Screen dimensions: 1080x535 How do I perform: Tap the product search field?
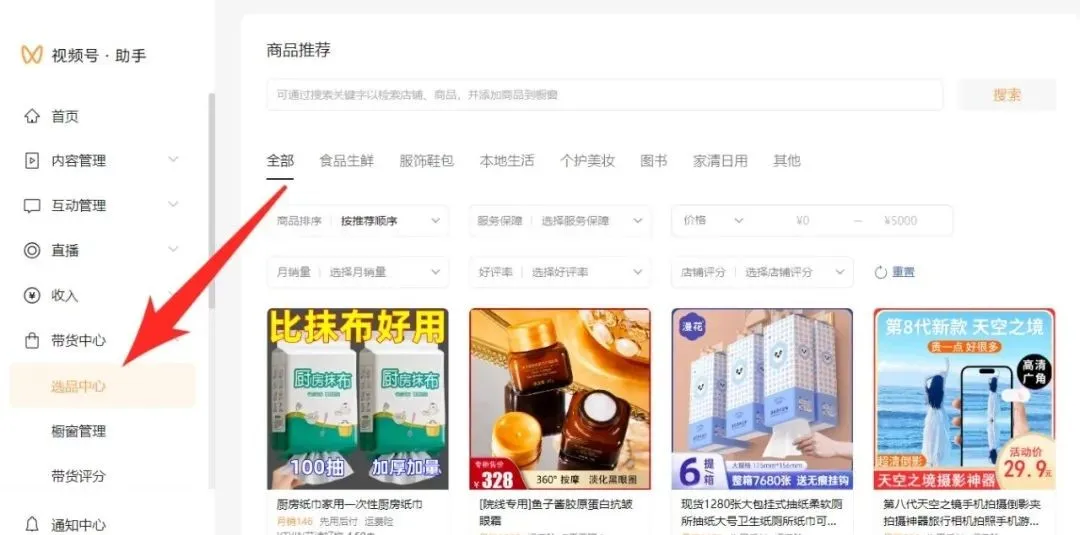604,95
